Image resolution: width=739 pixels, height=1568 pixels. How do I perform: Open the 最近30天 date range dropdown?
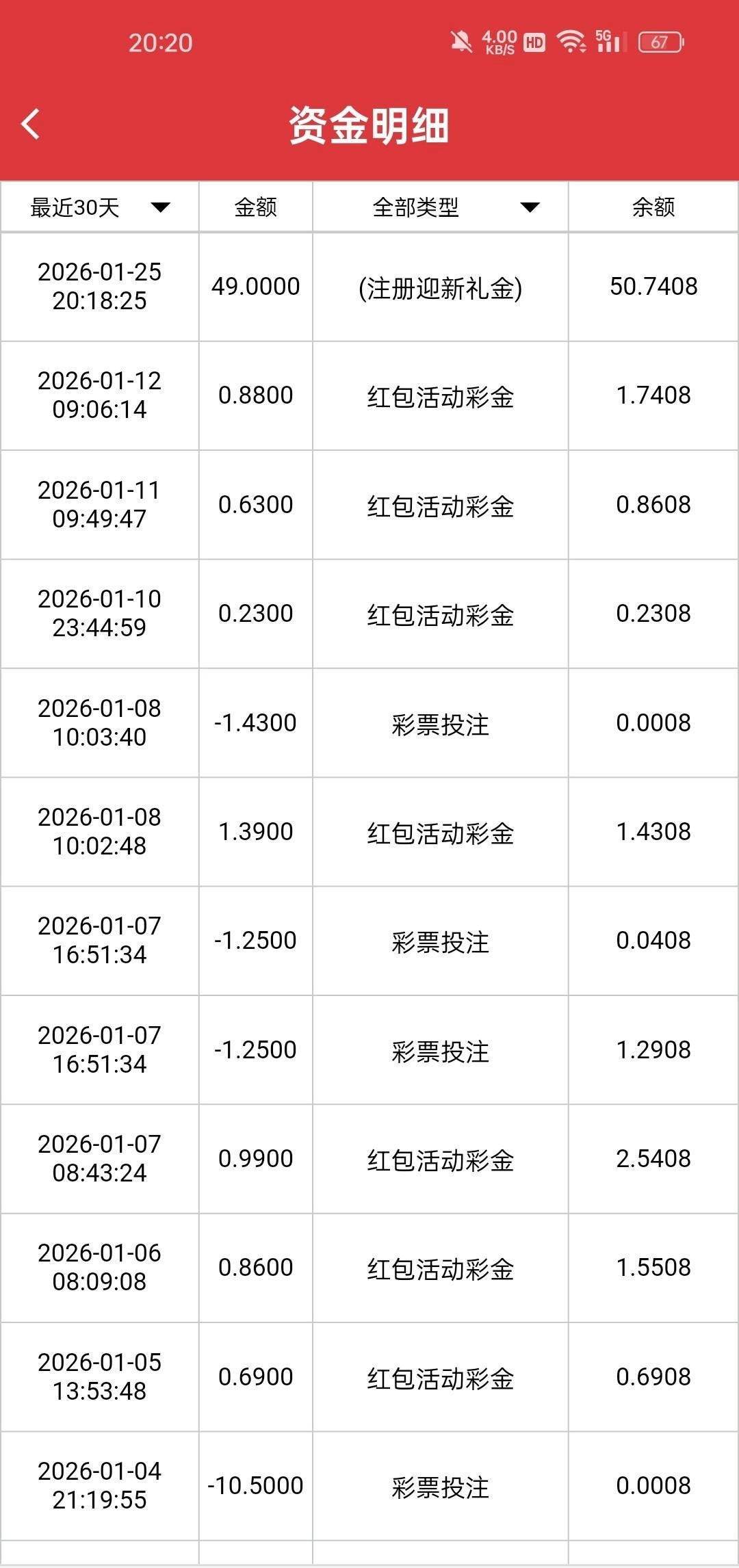click(x=100, y=207)
